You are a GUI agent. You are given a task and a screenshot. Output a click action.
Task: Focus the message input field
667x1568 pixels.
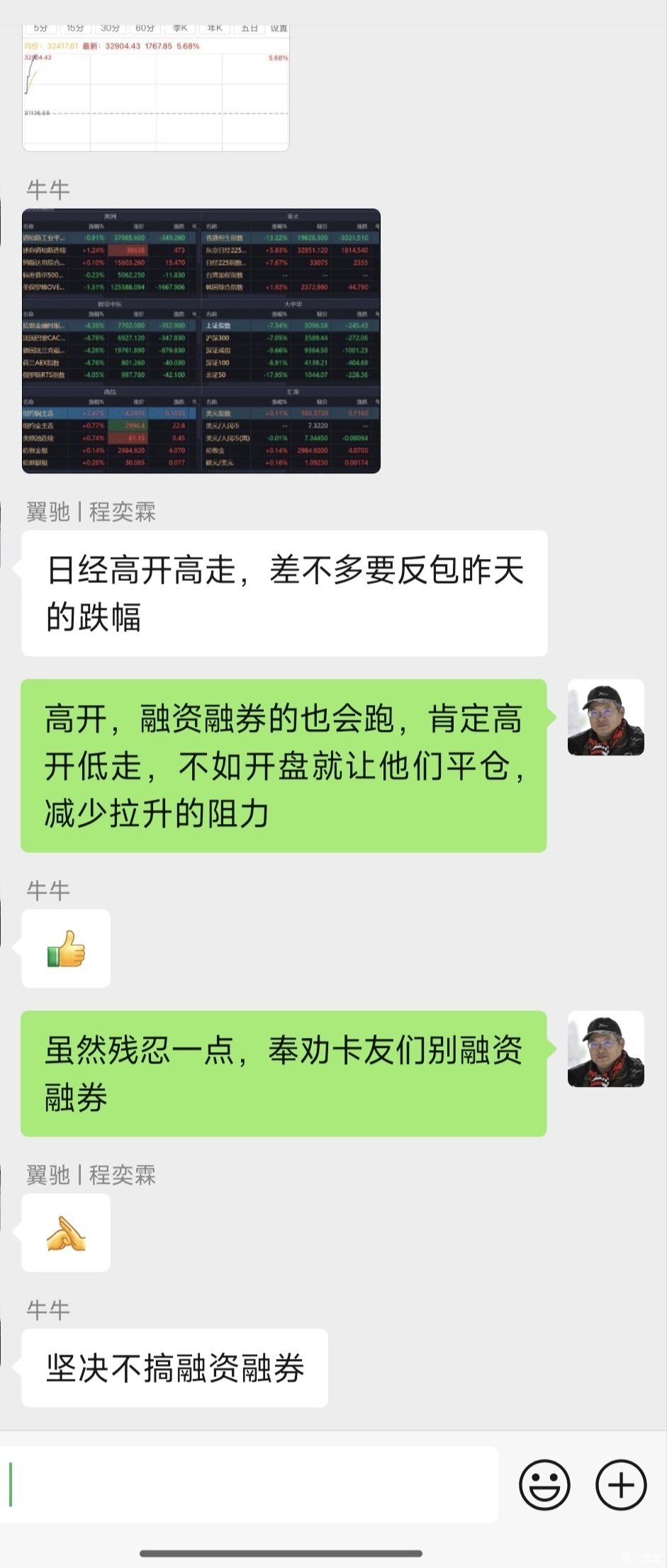(x=252, y=1484)
